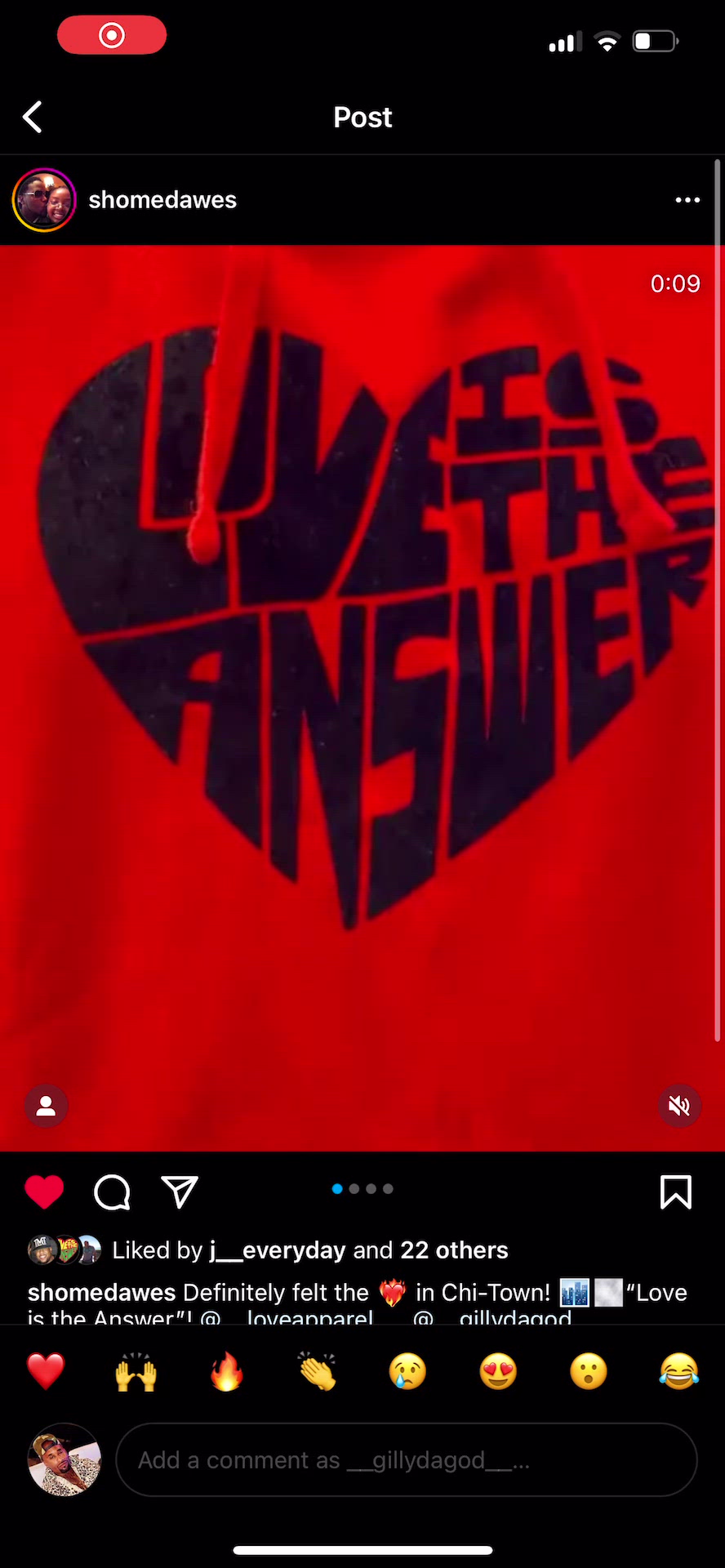Open shomedawes profile picture story

(44, 200)
